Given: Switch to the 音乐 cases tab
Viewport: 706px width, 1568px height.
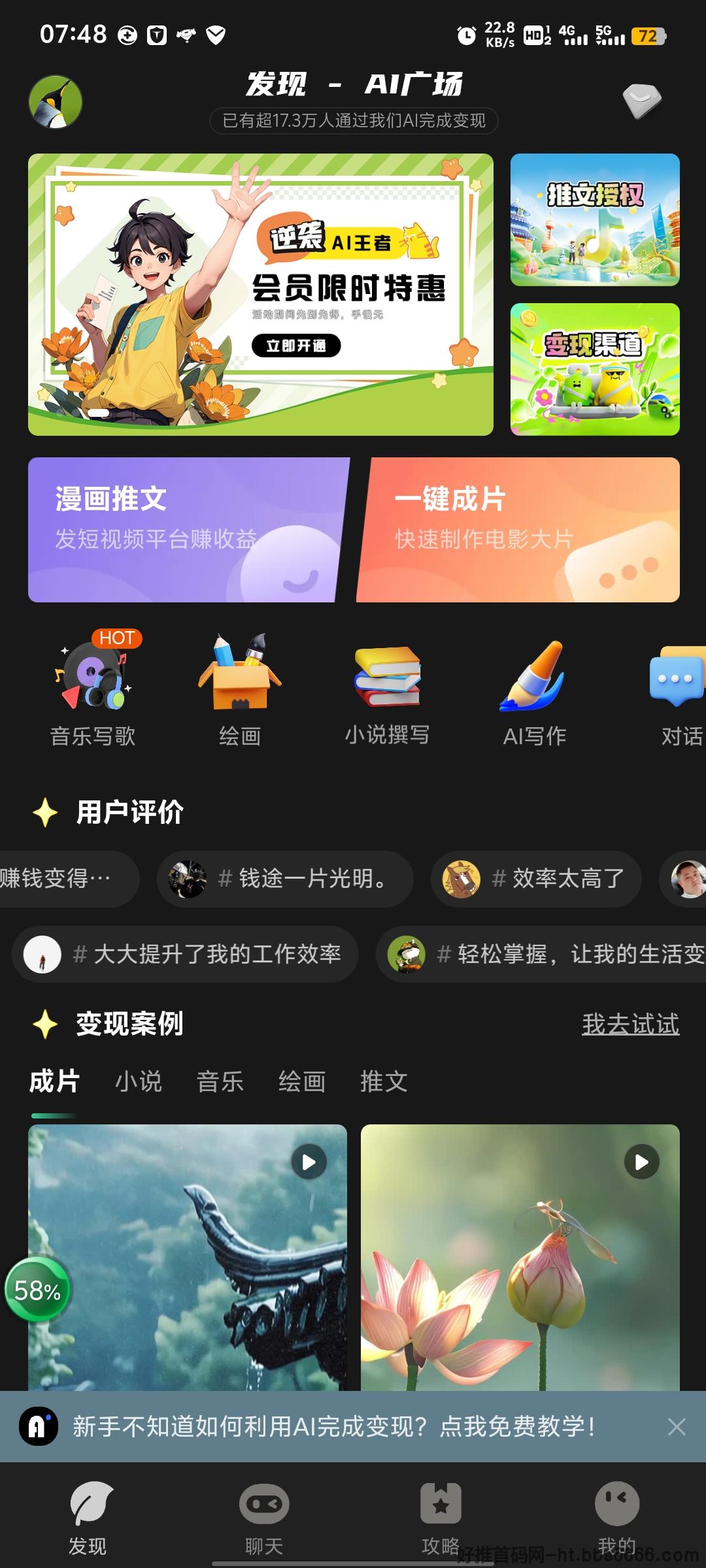Looking at the screenshot, I should pos(220,1081).
